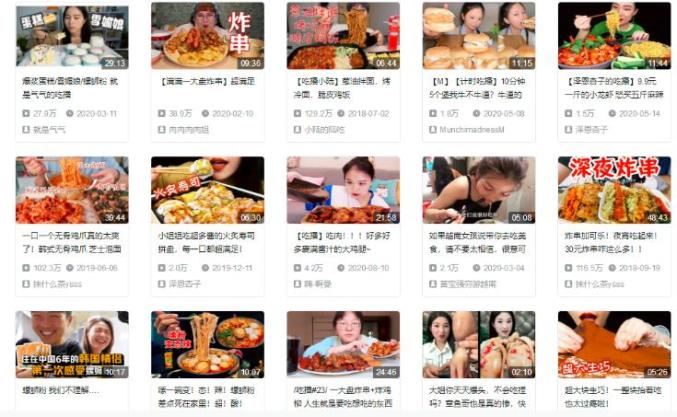Viewport: 677px width, 417px height.
Task: Open the 29:13 egg tart and snail noodle video
Action: 71,35
